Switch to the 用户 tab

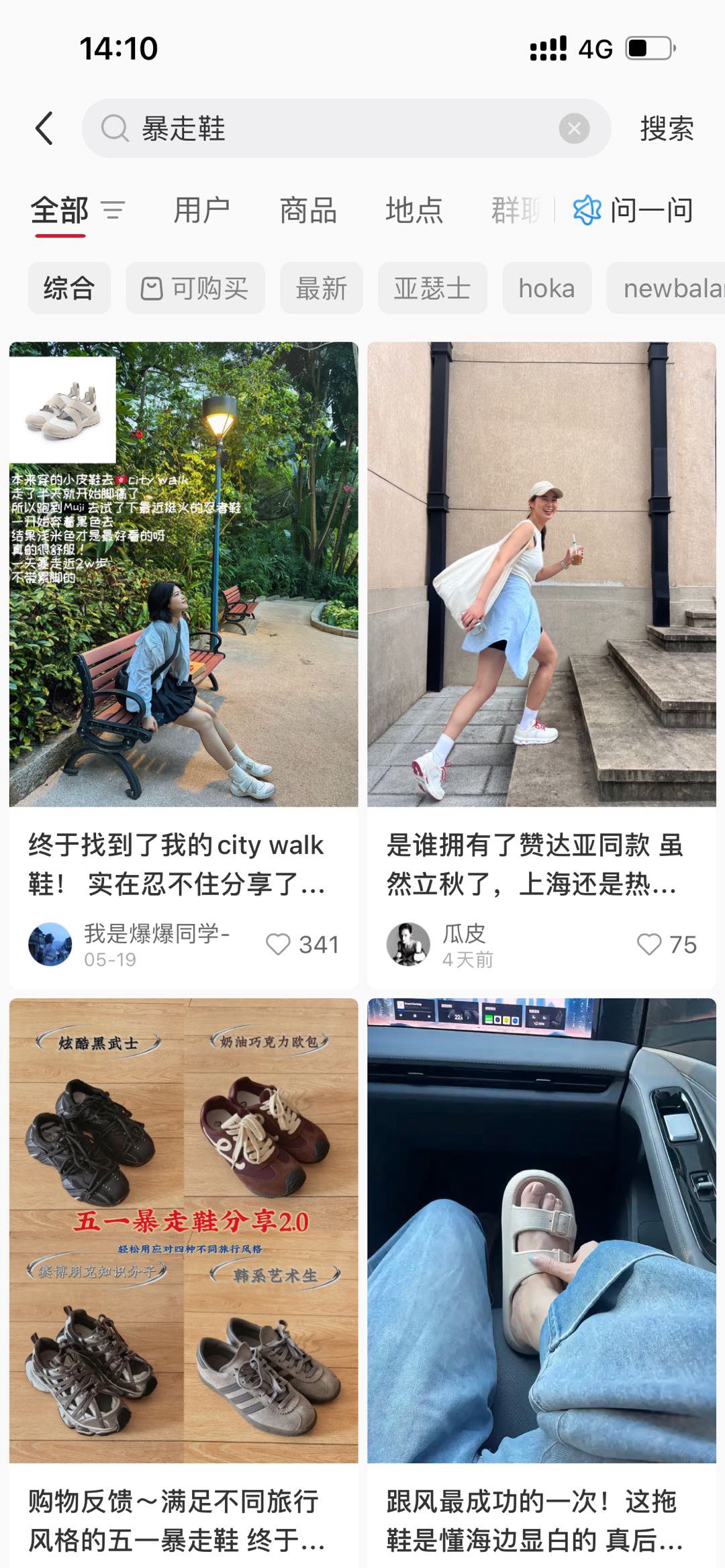(x=201, y=211)
